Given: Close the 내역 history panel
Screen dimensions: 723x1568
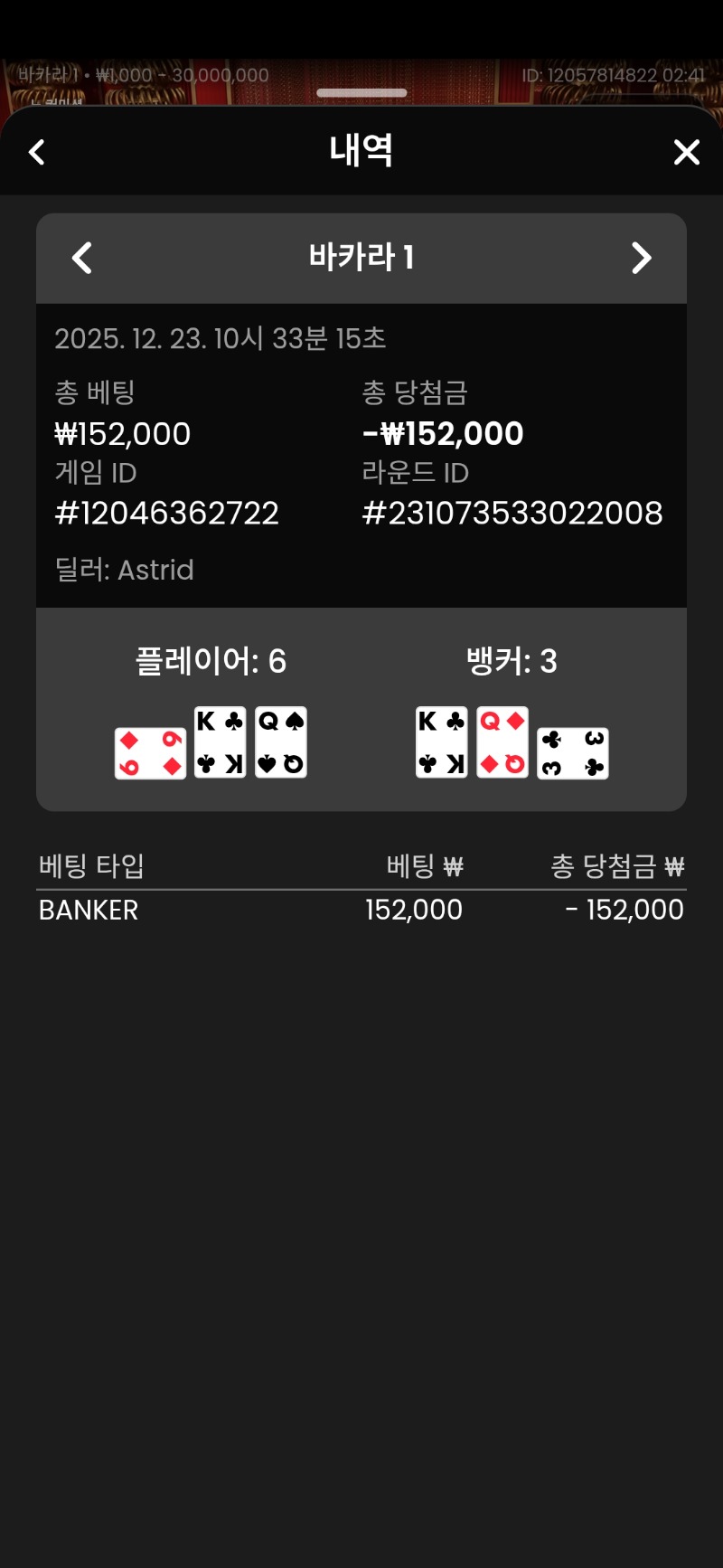Looking at the screenshot, I should click(687, 152).
